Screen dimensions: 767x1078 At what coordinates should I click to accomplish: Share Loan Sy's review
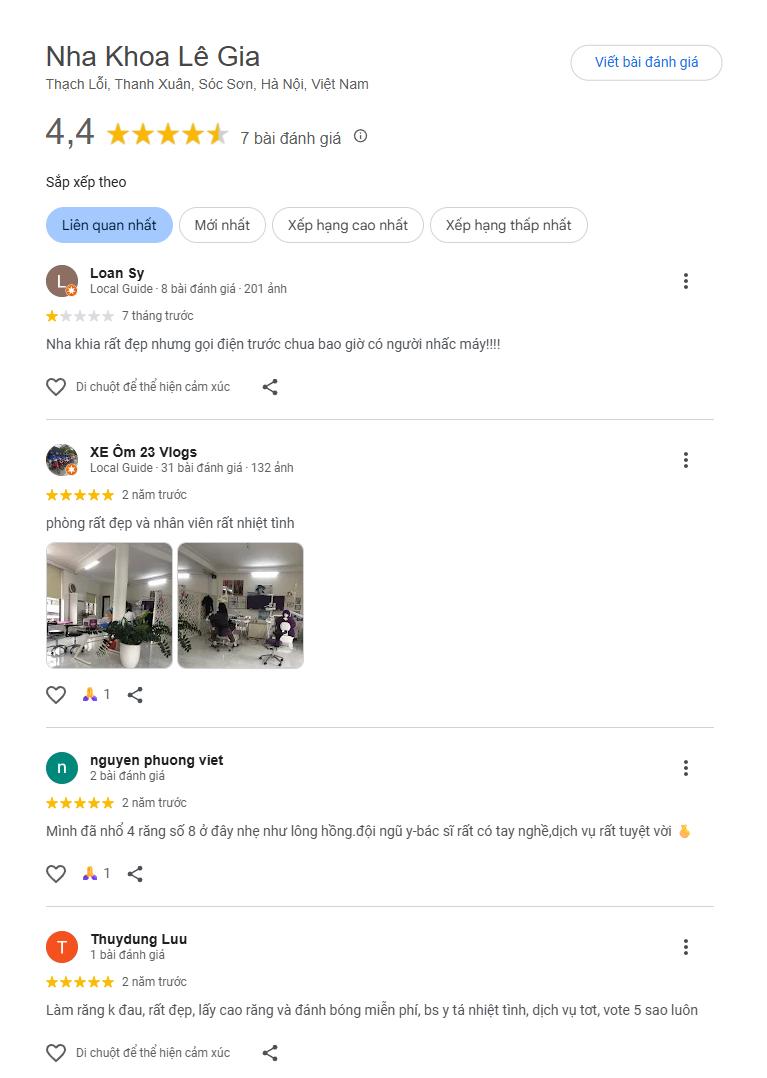click(270, 387)
